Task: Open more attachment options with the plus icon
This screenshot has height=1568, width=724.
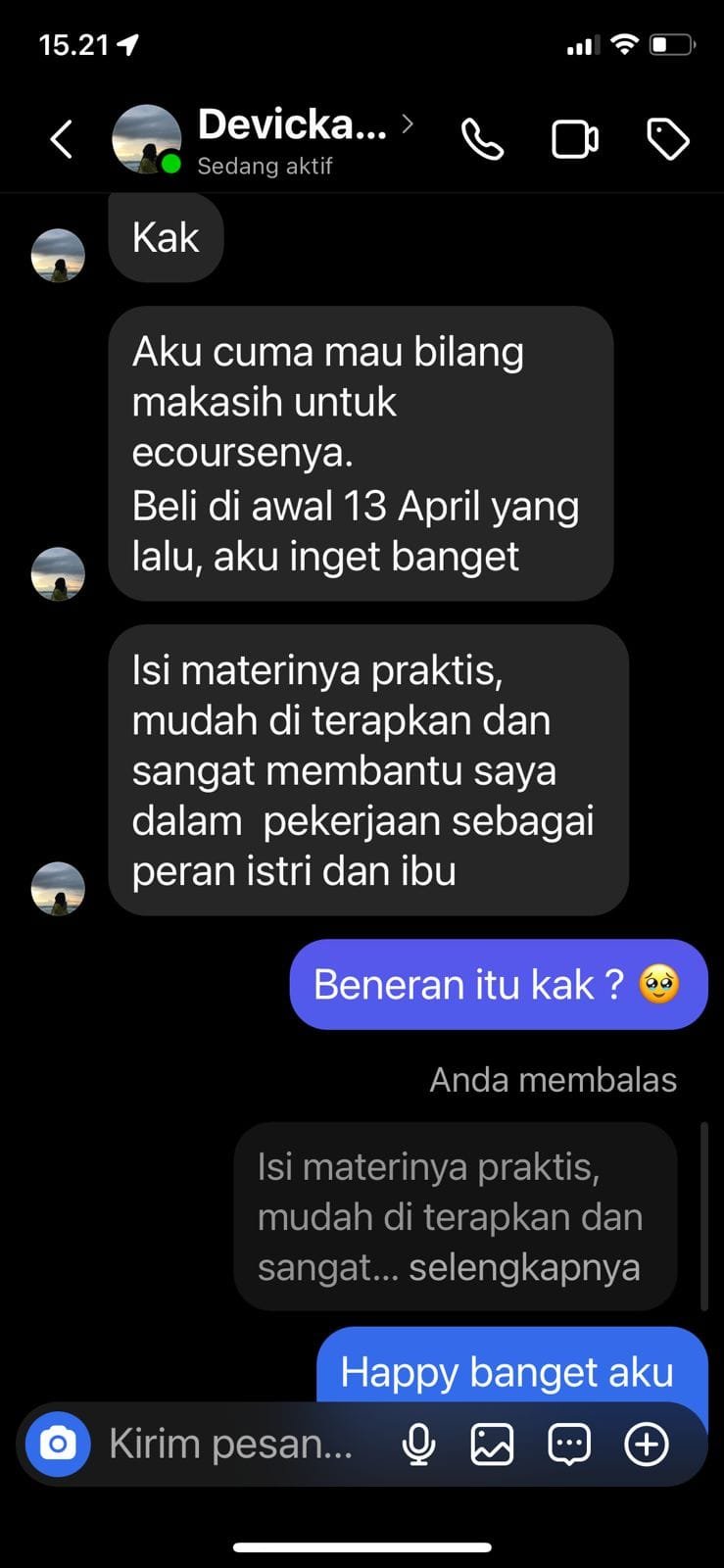Action: click(x=647, y=1444)
